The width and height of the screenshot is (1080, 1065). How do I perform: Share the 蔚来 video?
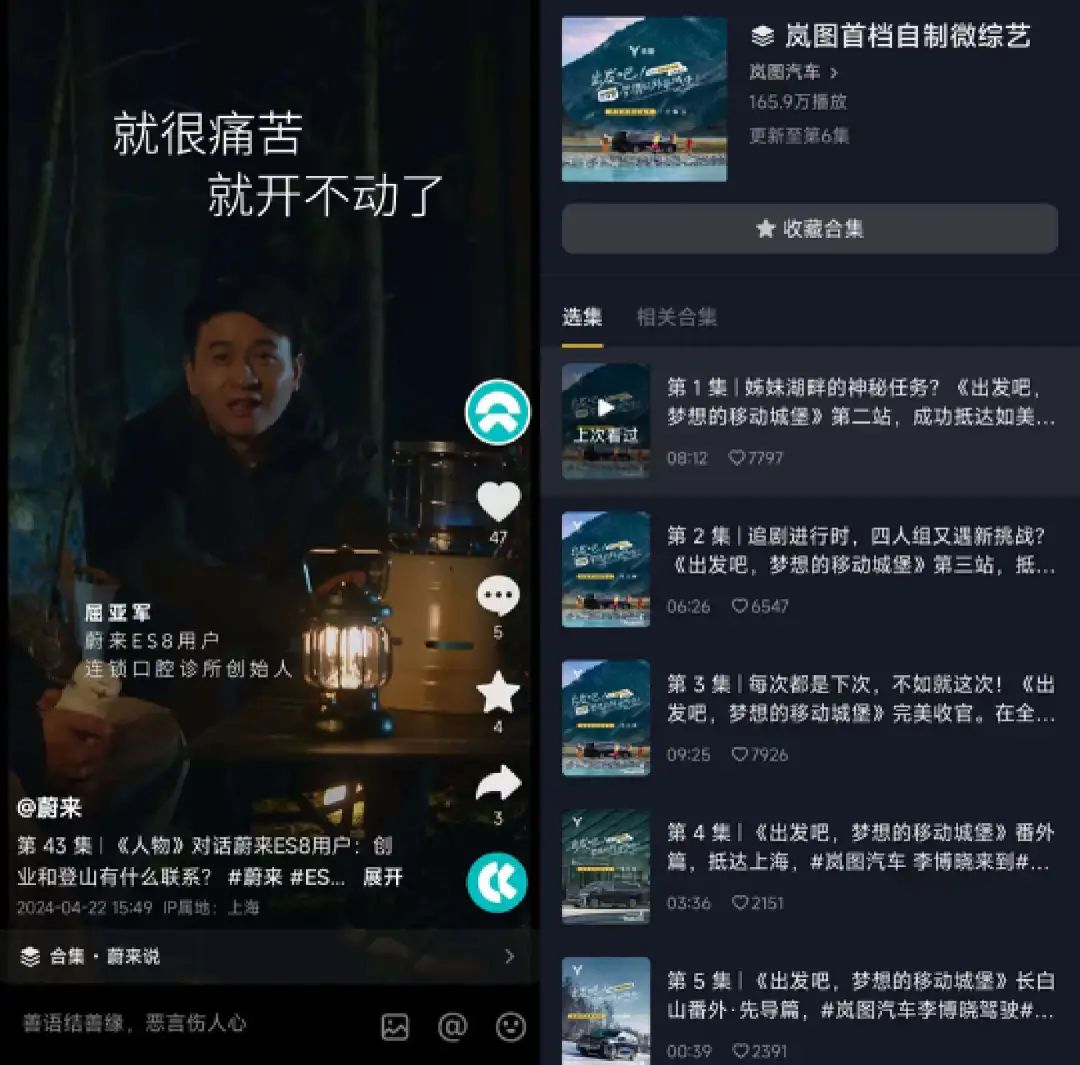[x=498, y=783]
